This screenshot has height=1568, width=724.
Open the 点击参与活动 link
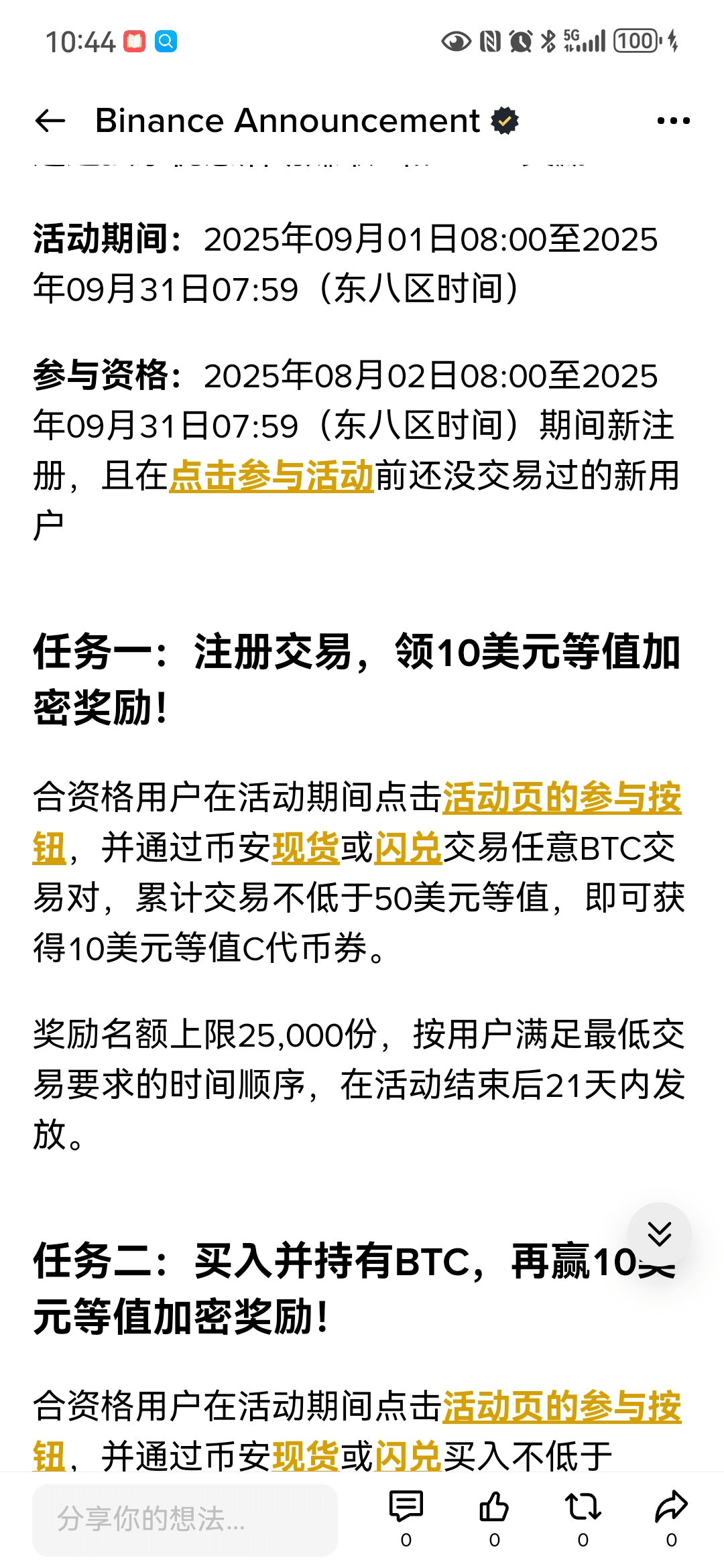tap(271, 476)
